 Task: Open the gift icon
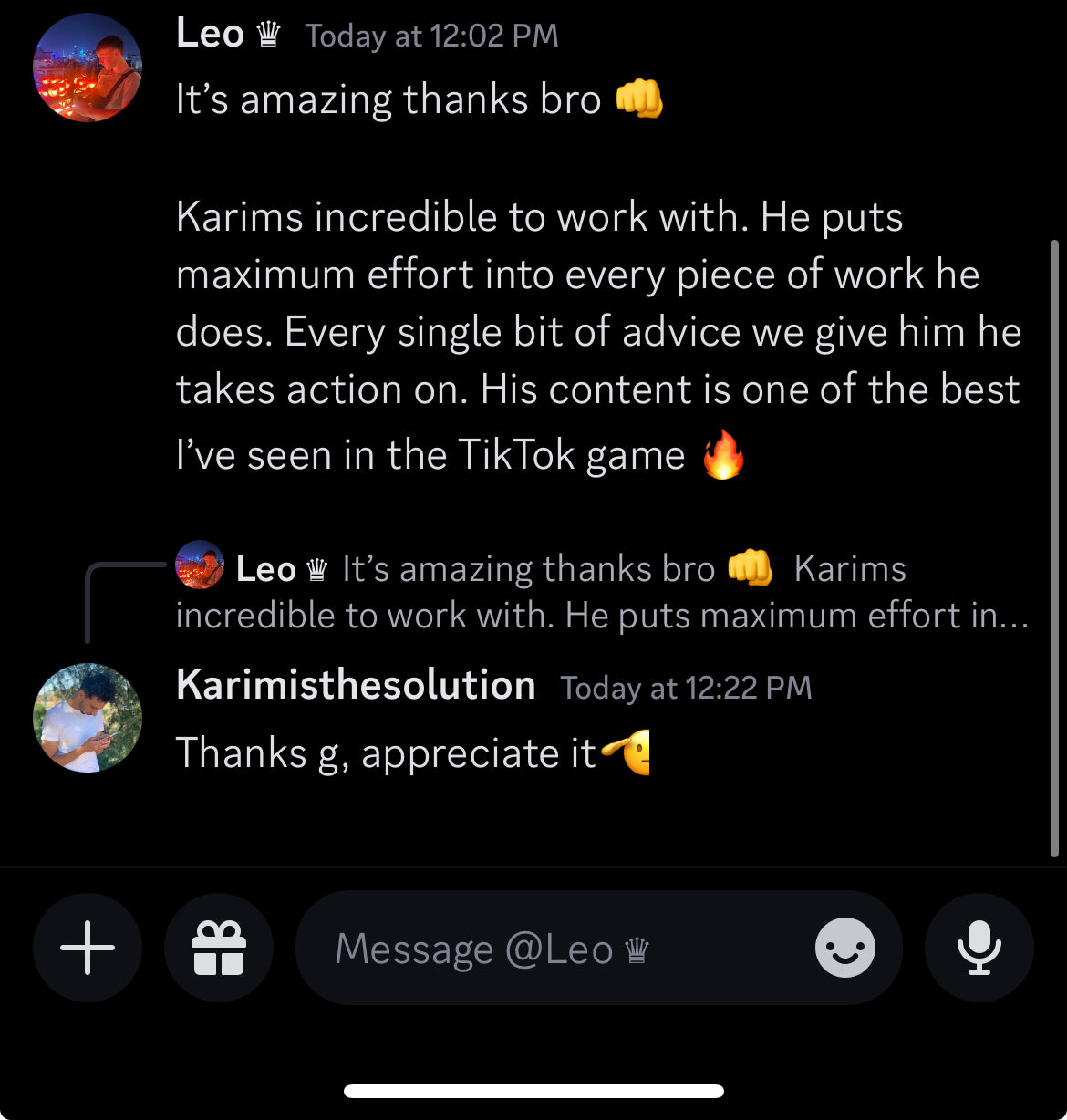(x=219, y=949)
